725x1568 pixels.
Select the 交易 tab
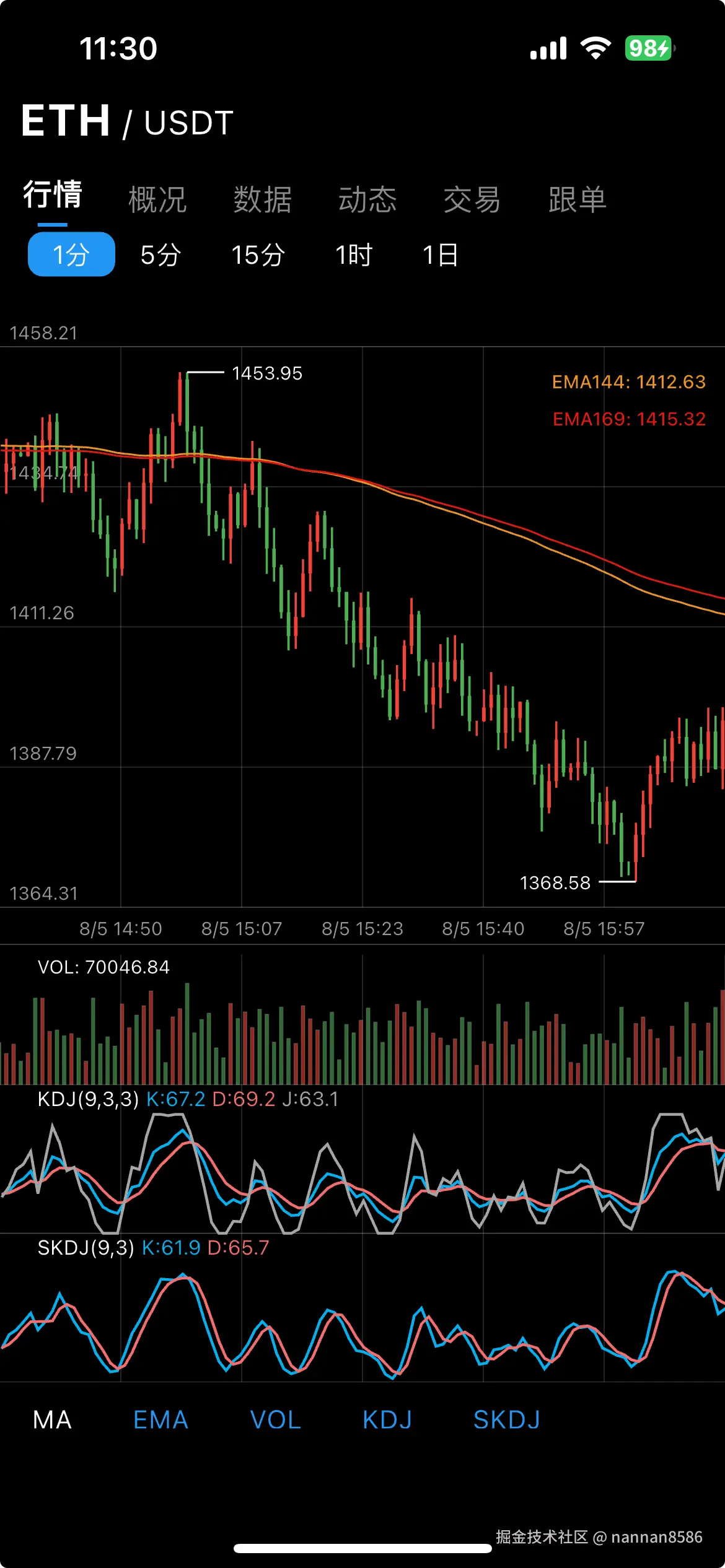472,199
